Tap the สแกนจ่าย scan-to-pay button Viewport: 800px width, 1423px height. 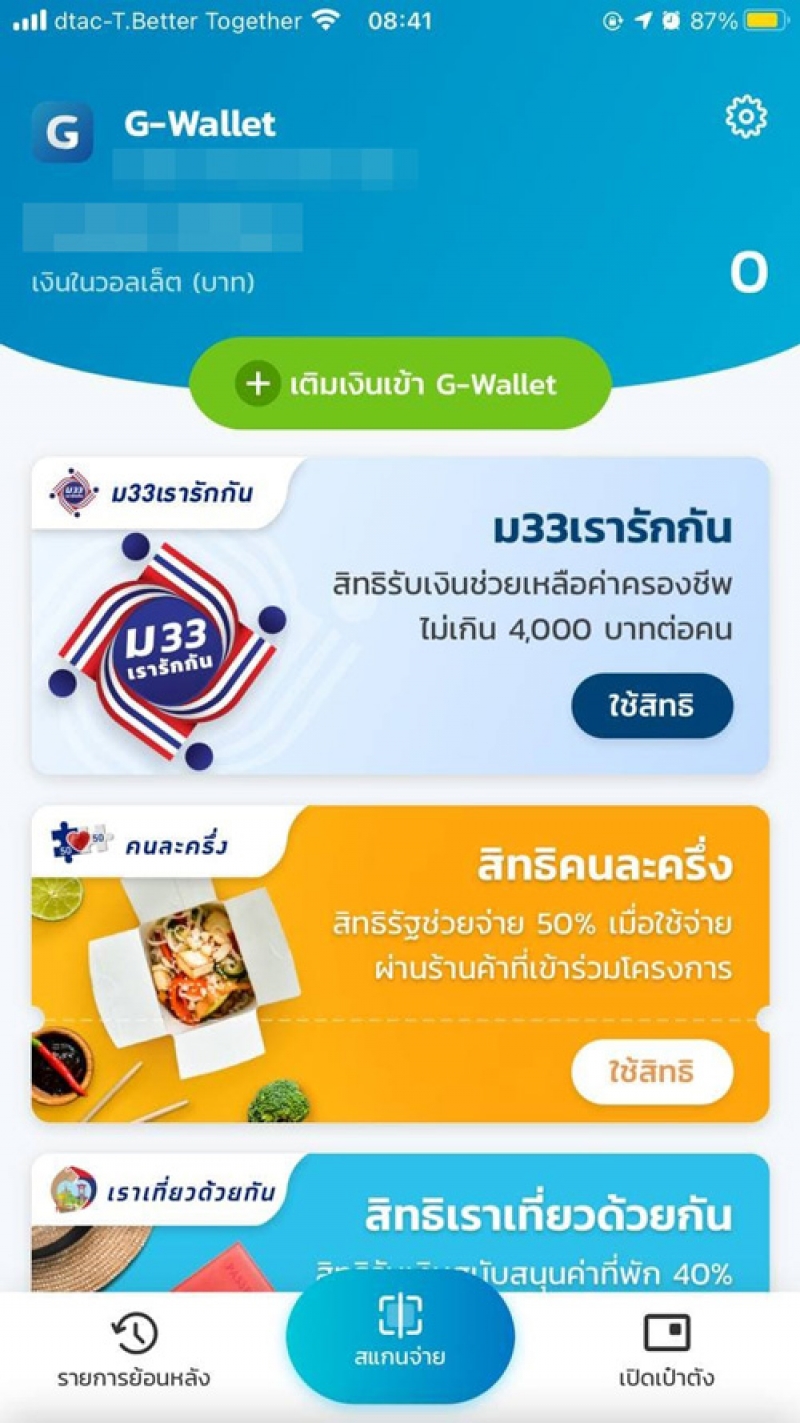coord(400,1335)
